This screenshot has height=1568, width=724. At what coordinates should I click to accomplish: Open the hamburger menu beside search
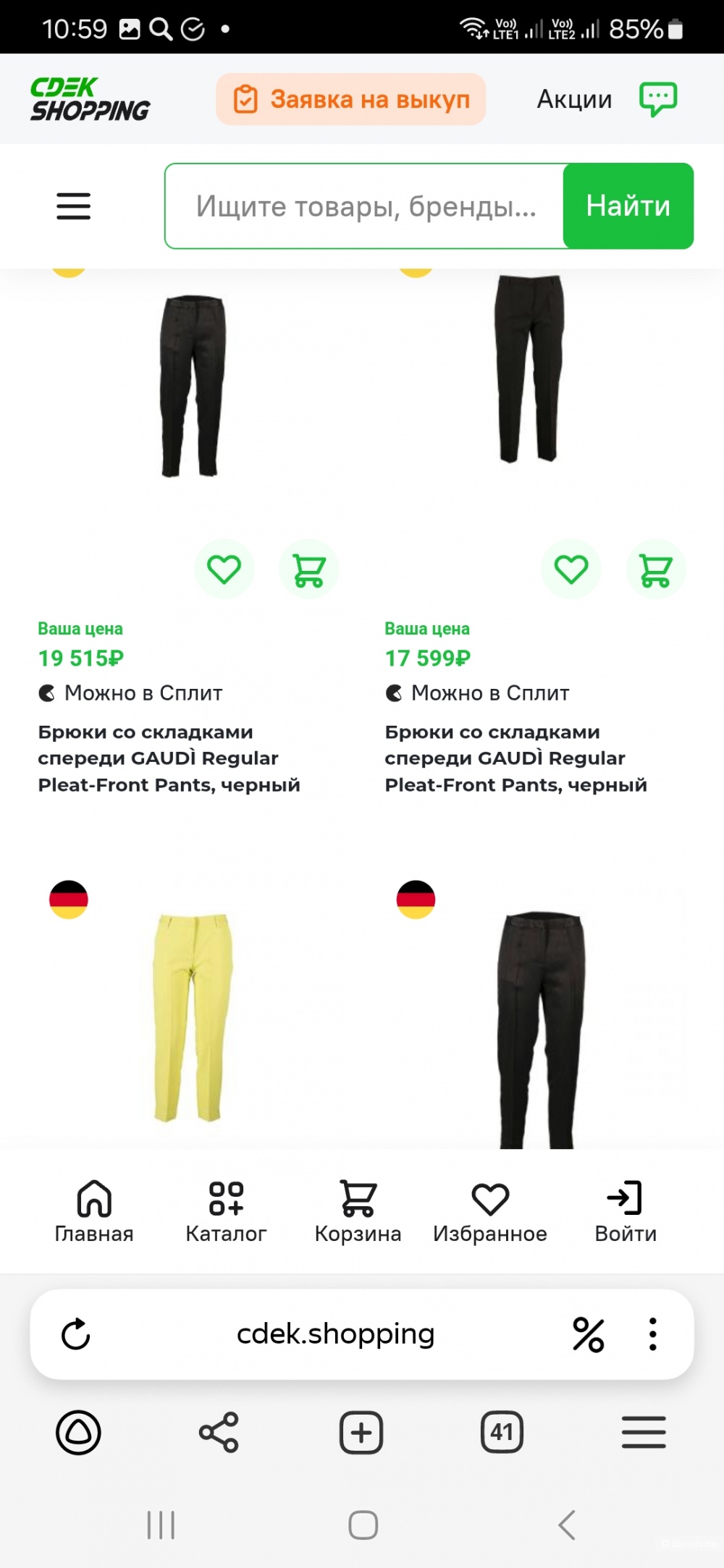(x=74, y=206)
